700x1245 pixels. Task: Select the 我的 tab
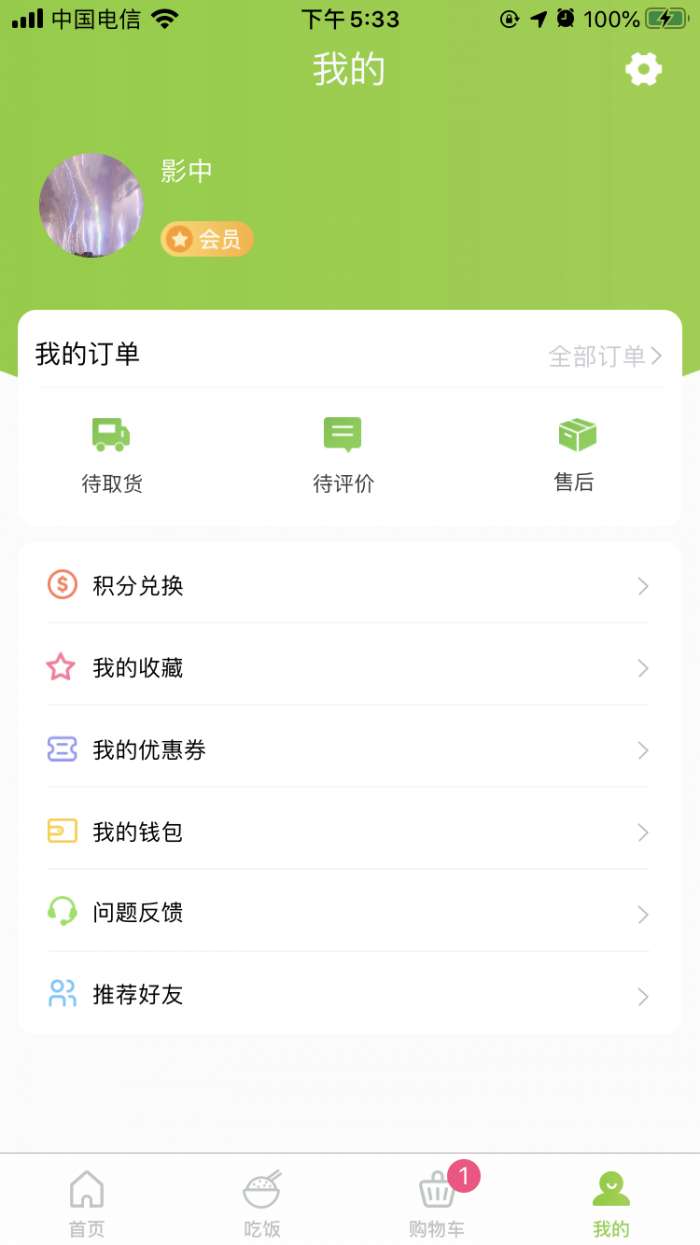pyautogui.click(x=611, y=1203)
